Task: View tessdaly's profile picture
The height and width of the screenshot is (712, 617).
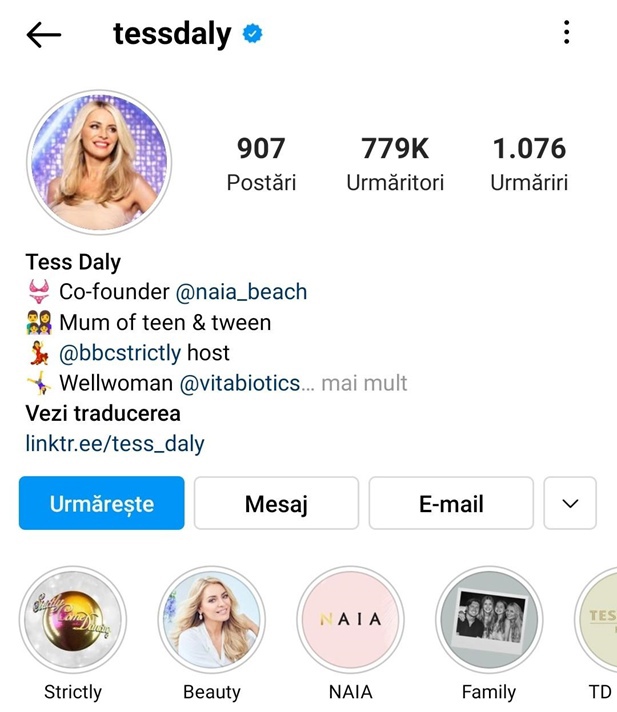Action: point(99,162)
